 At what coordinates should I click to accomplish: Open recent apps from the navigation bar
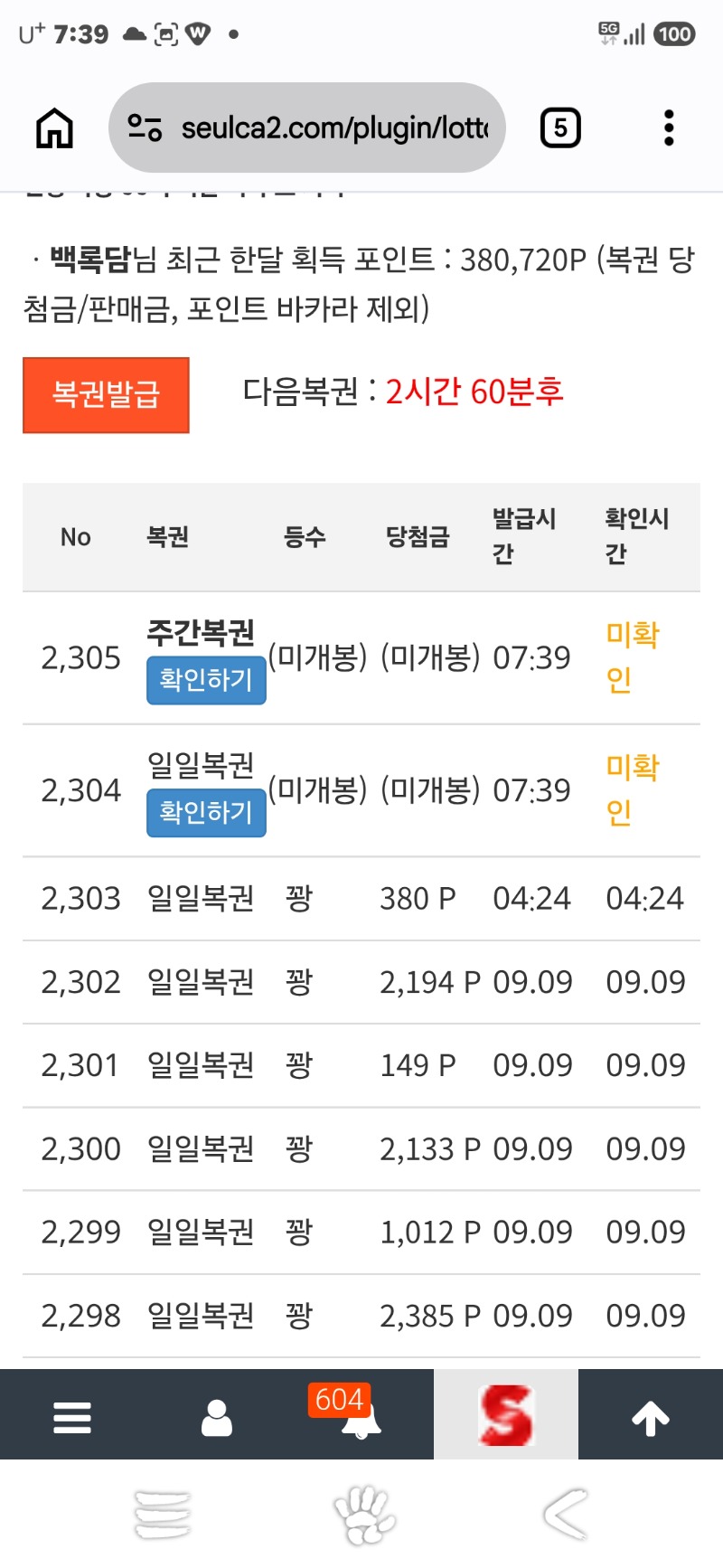click(163, 1514)
